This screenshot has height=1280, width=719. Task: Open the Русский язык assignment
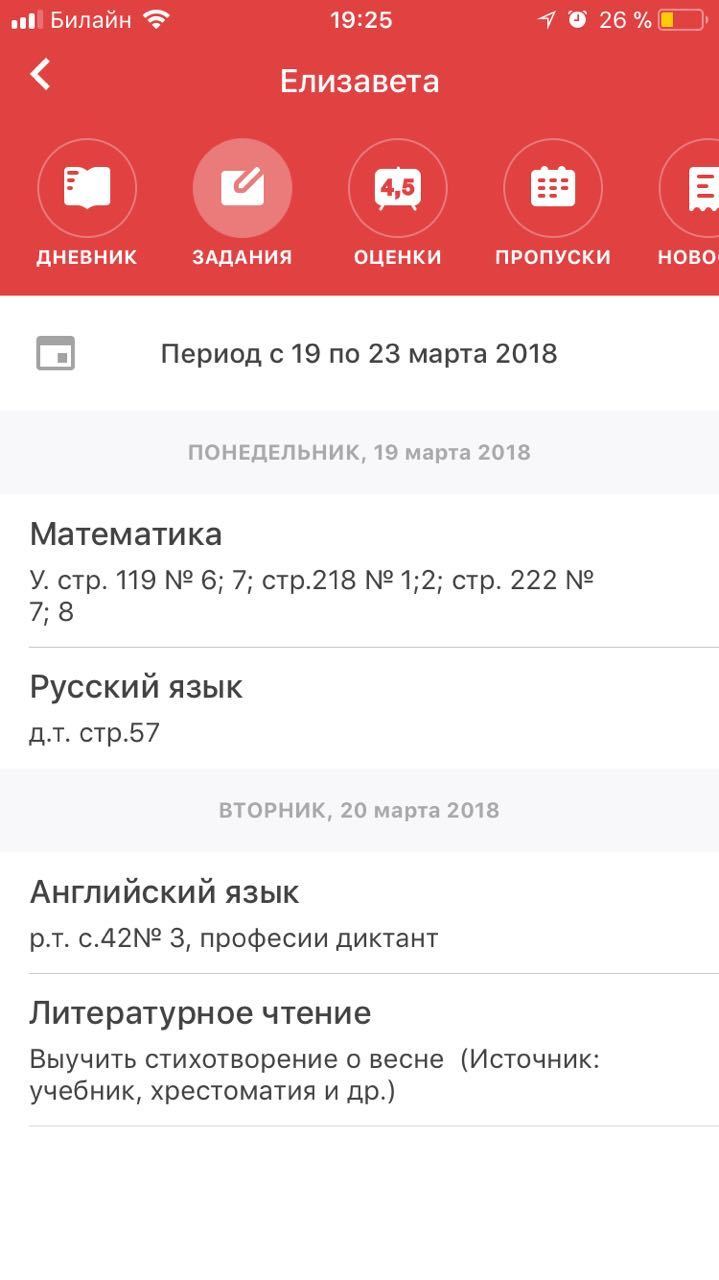(359, 709)
